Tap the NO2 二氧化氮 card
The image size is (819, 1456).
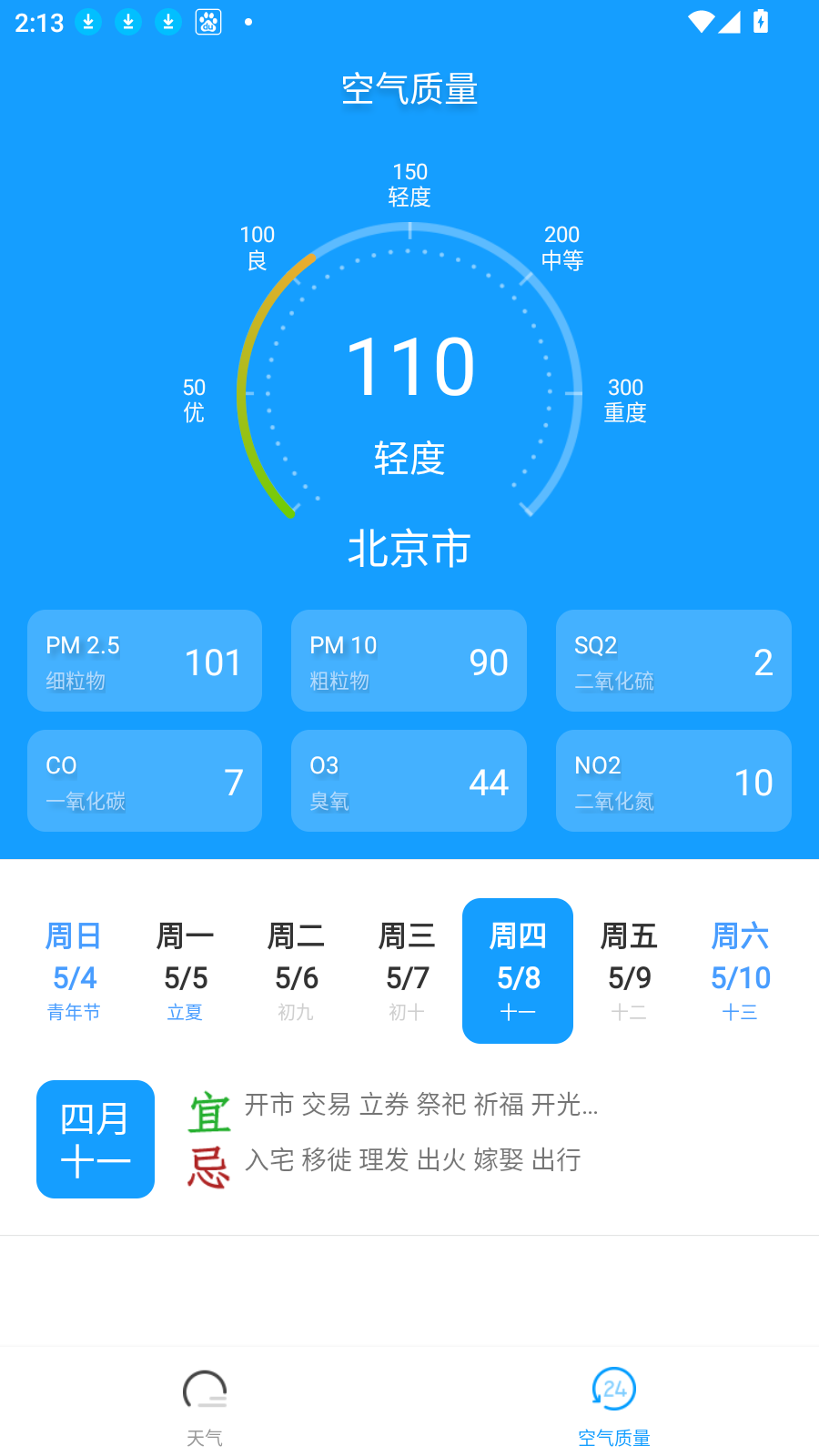coord(672,781)
